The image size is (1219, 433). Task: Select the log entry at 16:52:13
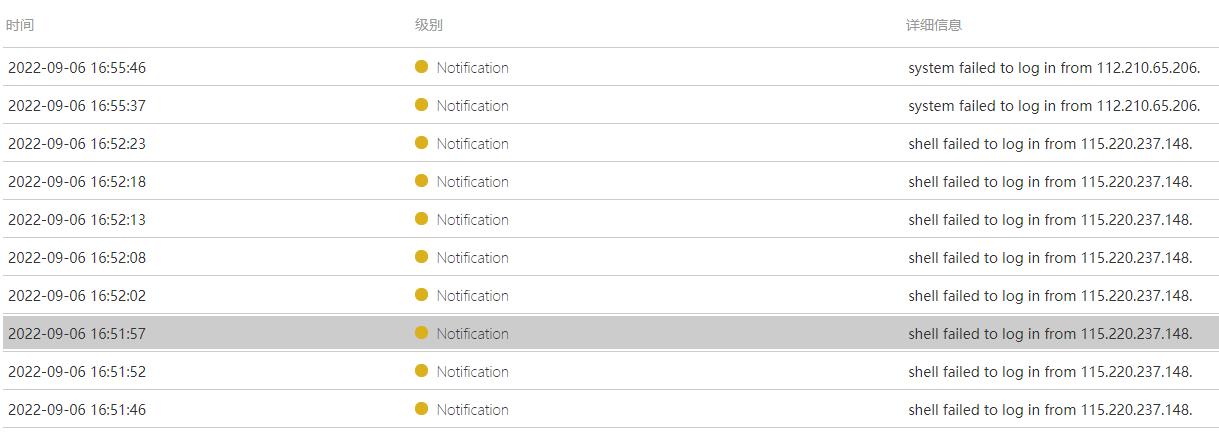(x=77, y=220)
